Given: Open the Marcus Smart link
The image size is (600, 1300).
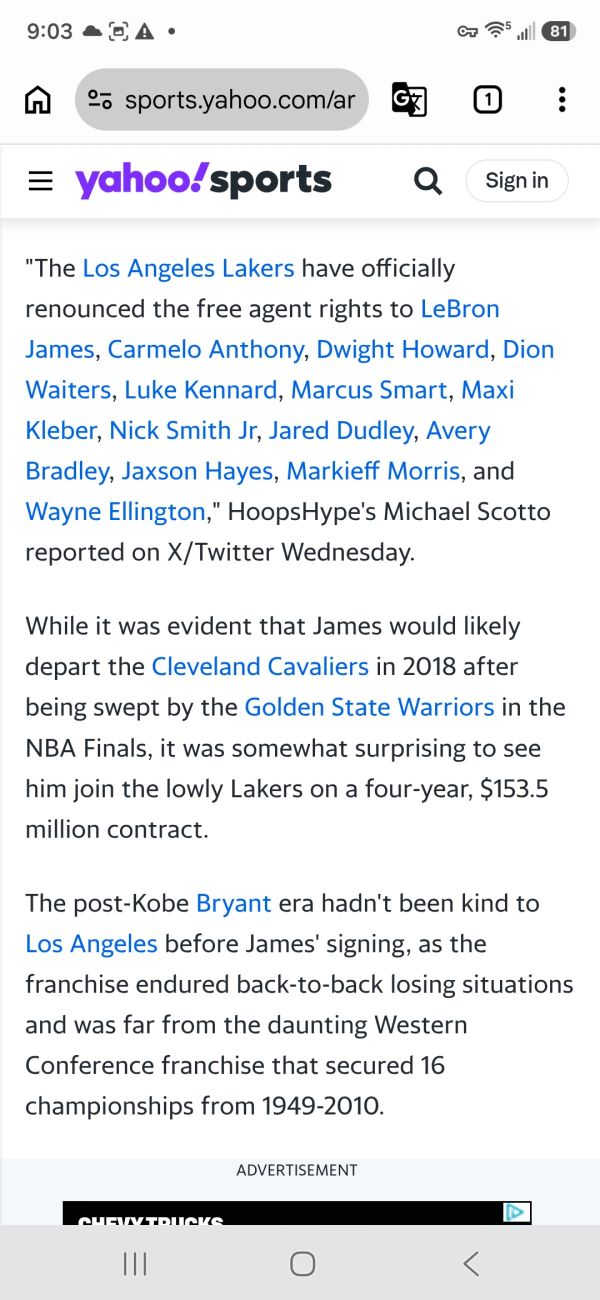Looking at the screenshot, I should 369,389.
